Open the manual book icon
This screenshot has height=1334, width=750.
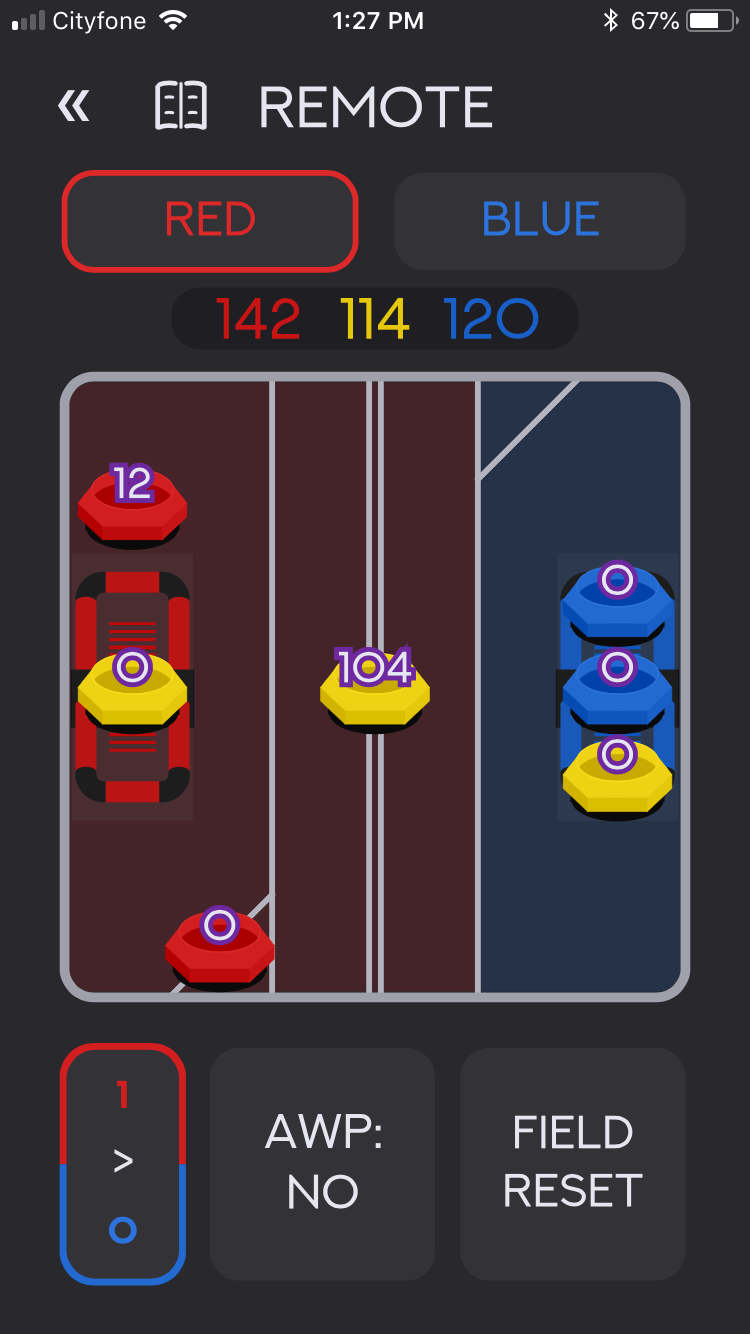pos(181,106)
